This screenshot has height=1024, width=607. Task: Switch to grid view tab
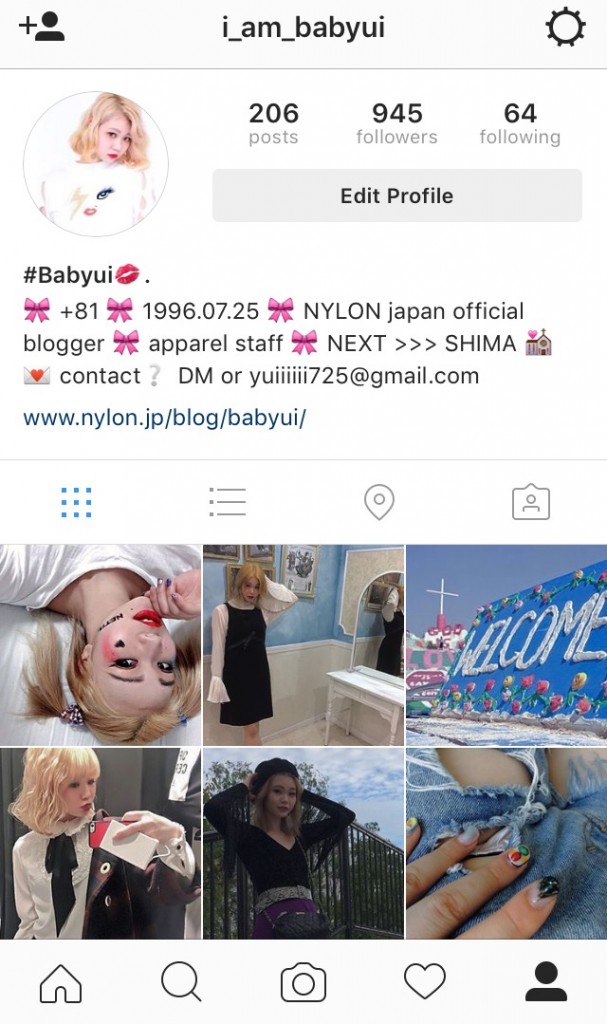76,502
